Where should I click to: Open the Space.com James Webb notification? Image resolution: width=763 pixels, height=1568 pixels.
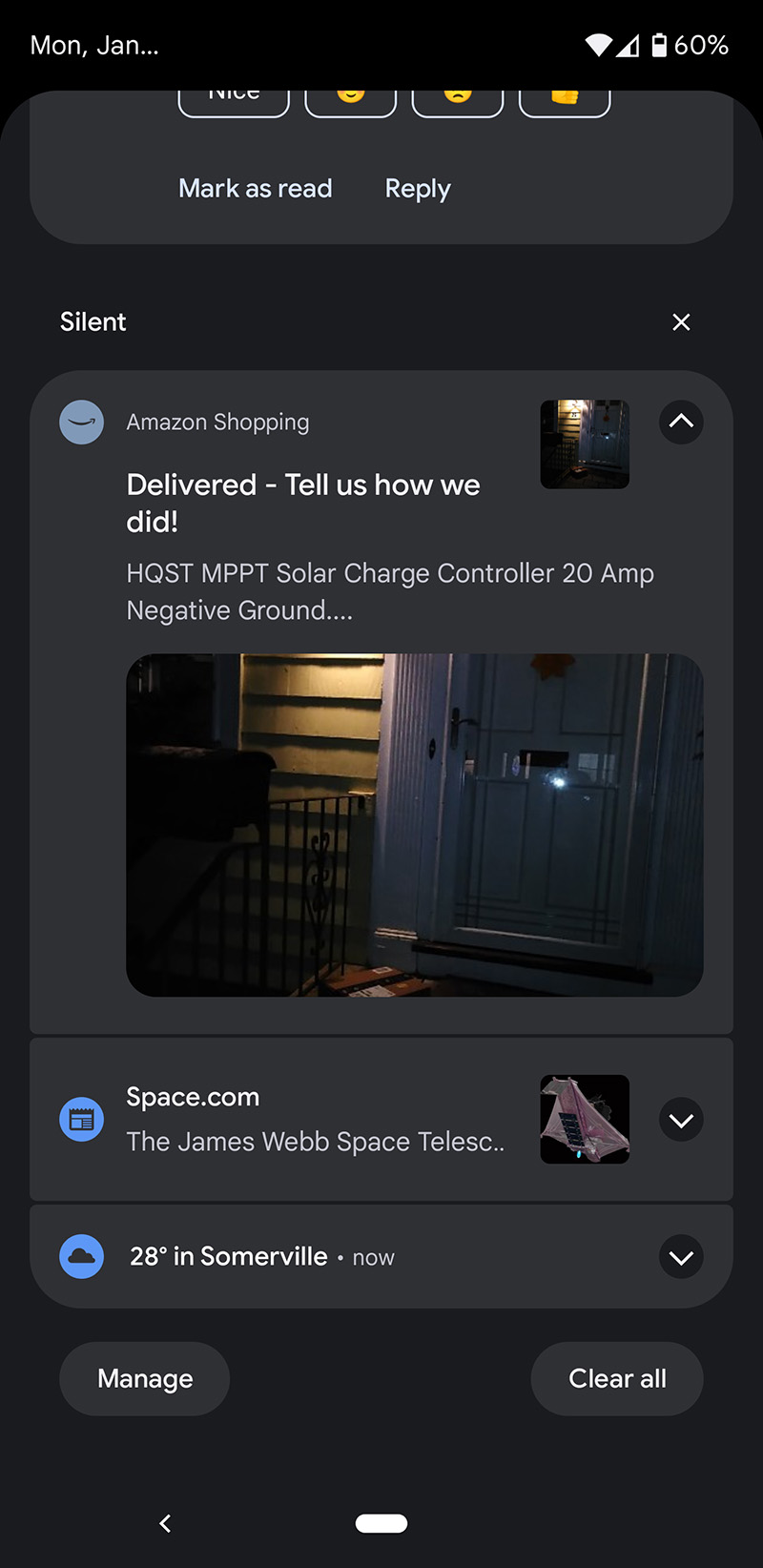(315, 1120)
